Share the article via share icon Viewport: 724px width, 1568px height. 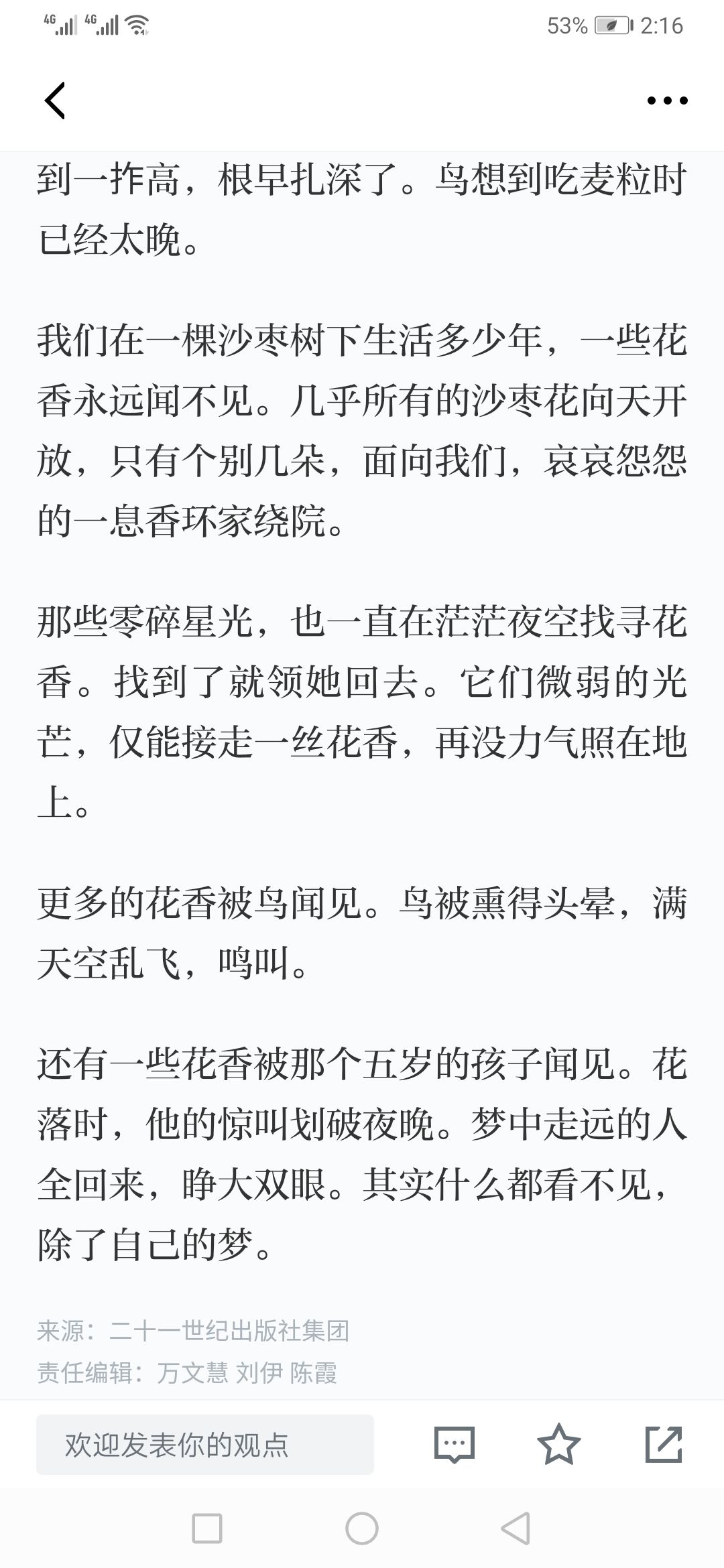coord(664,1444)
